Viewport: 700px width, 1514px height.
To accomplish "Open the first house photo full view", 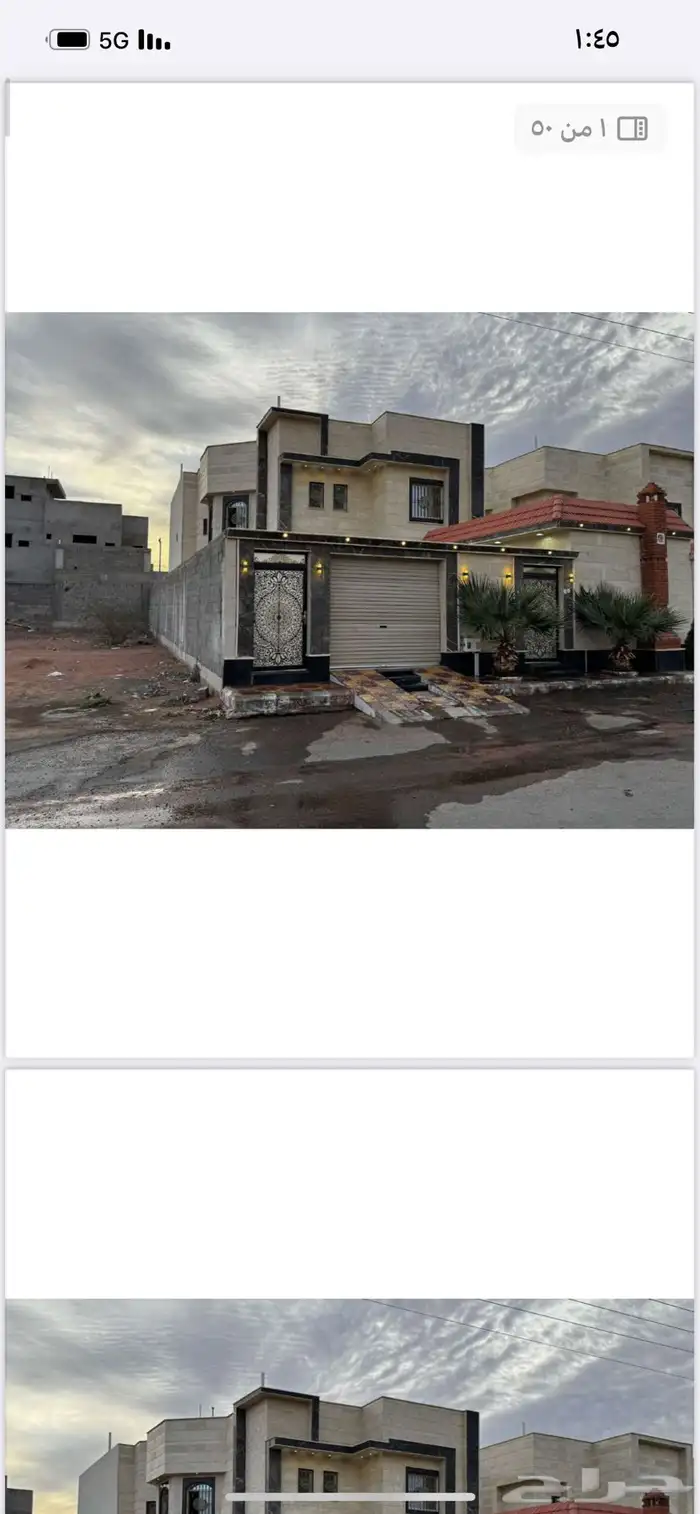I will 349,570.
